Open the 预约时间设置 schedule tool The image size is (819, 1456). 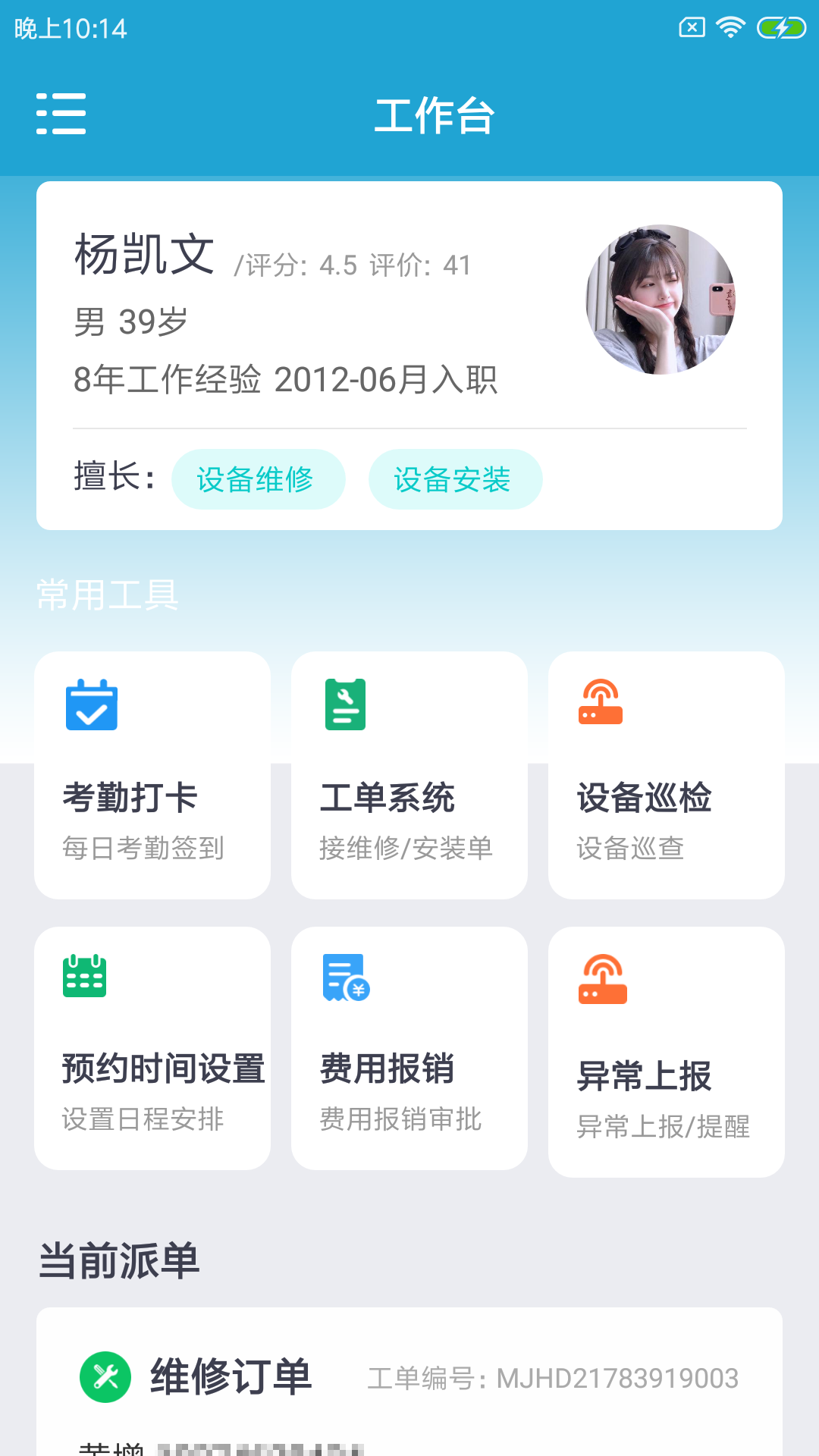152,1048
